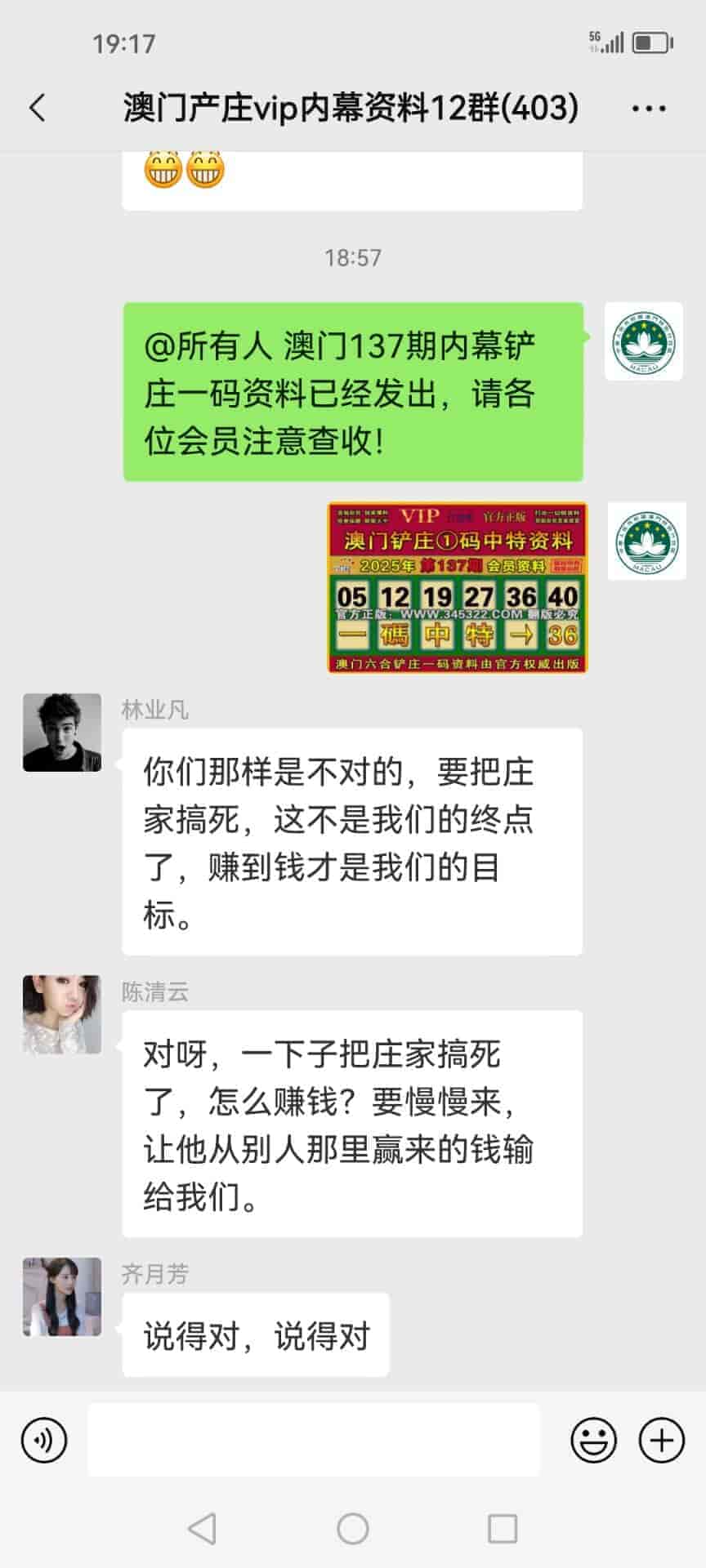Viewport: 706px width, 1568px height.
Task: Open the recent apps overview
Action: tap(503, 1529)
